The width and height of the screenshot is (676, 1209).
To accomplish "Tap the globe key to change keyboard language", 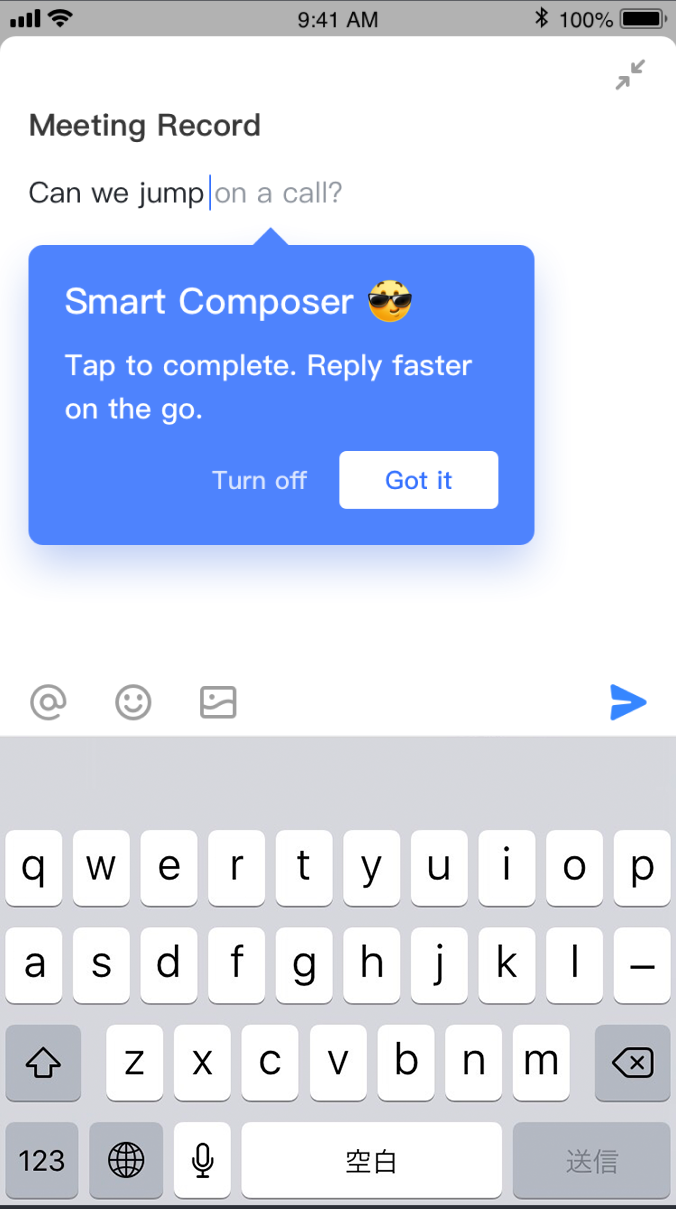I will click(126, 1161).
